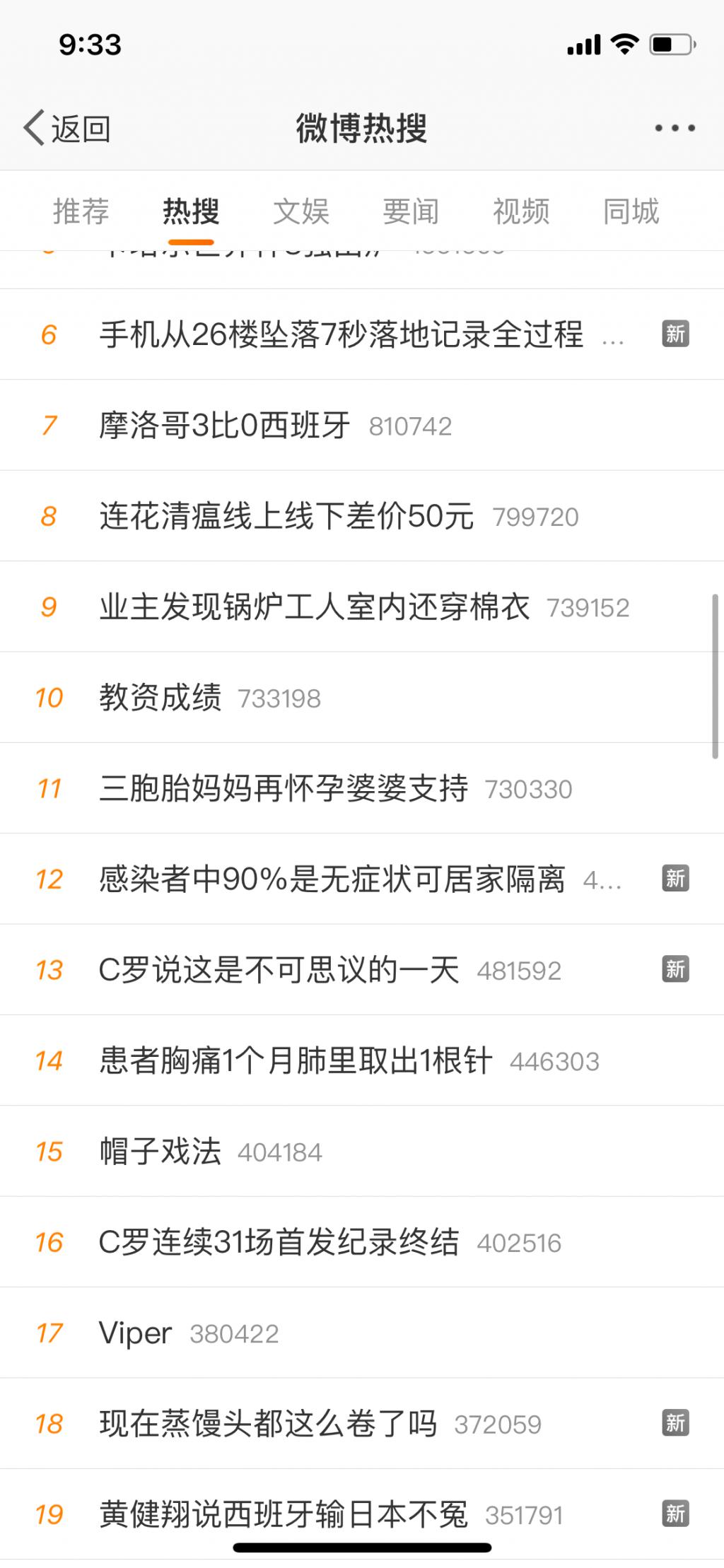Open topic 患者胸痛1个月肺里取出1根针
724x1568 pixels.
296,1060
